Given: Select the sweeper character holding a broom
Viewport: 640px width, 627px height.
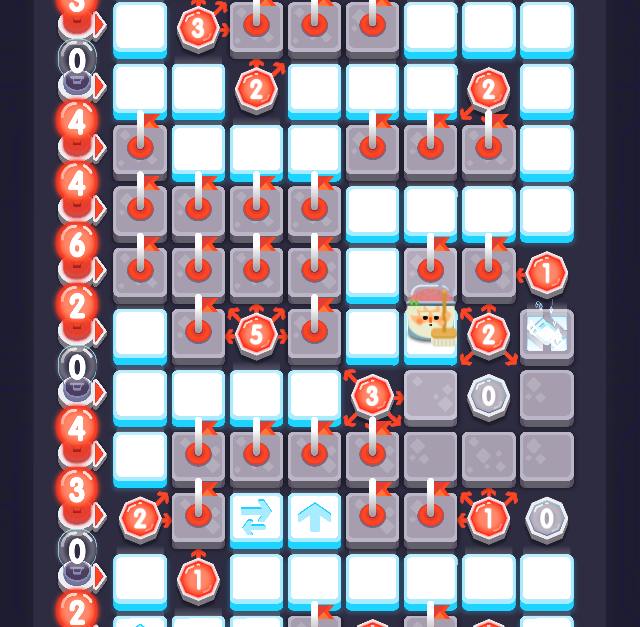Looking at the screenshot, I should (431, 318).
